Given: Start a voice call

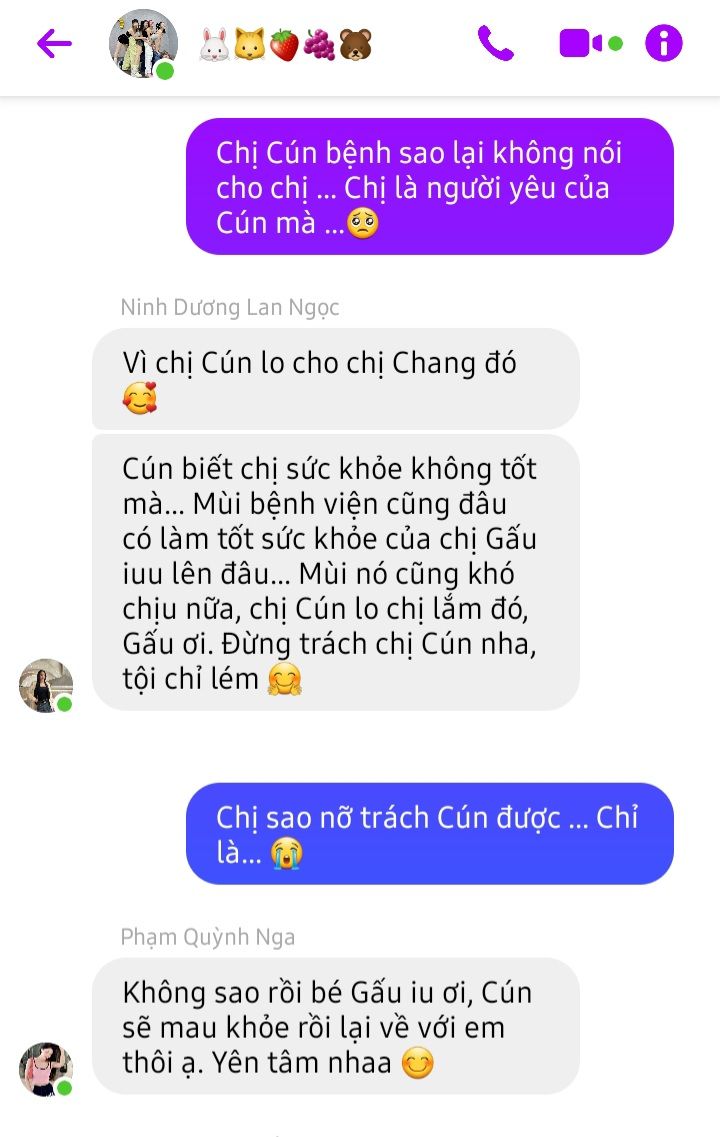Looking at the screenshot, I should tap(495, 44).
